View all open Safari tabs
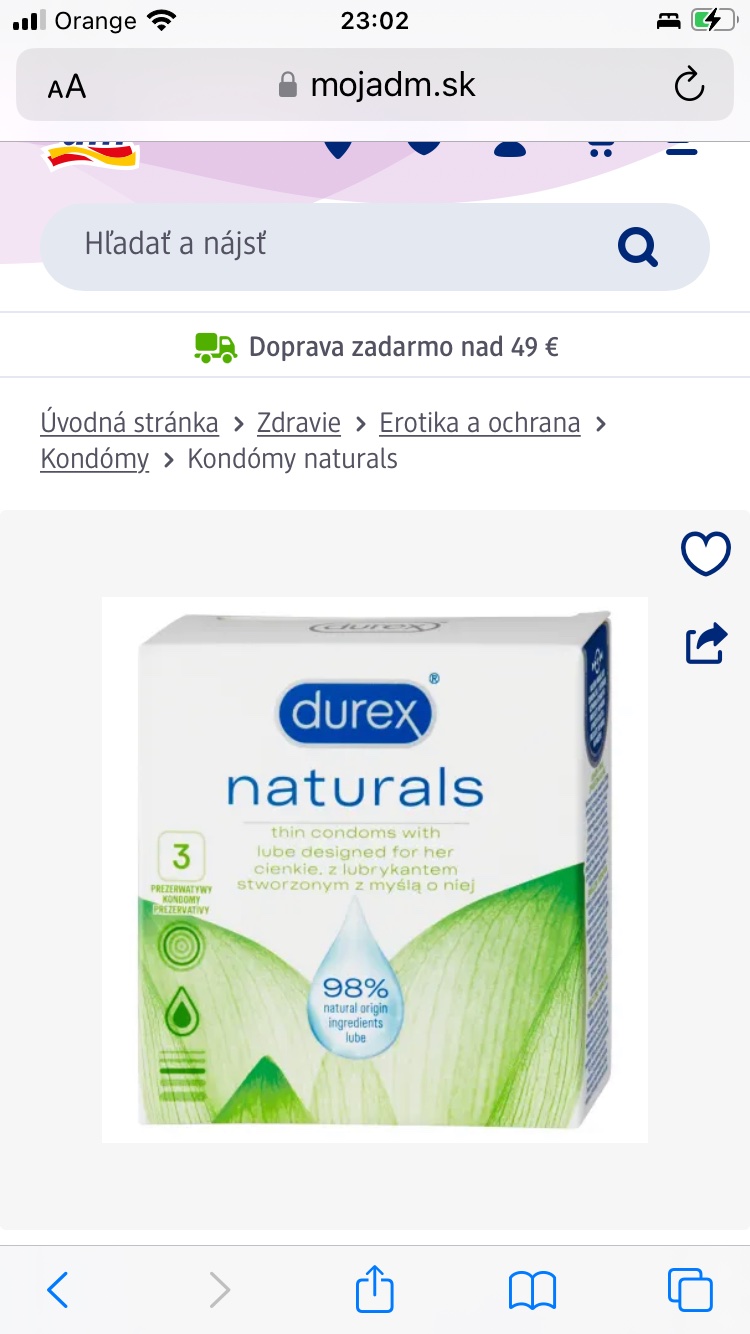Screen dimensions: 750x1334 (x=690, y=1290)
